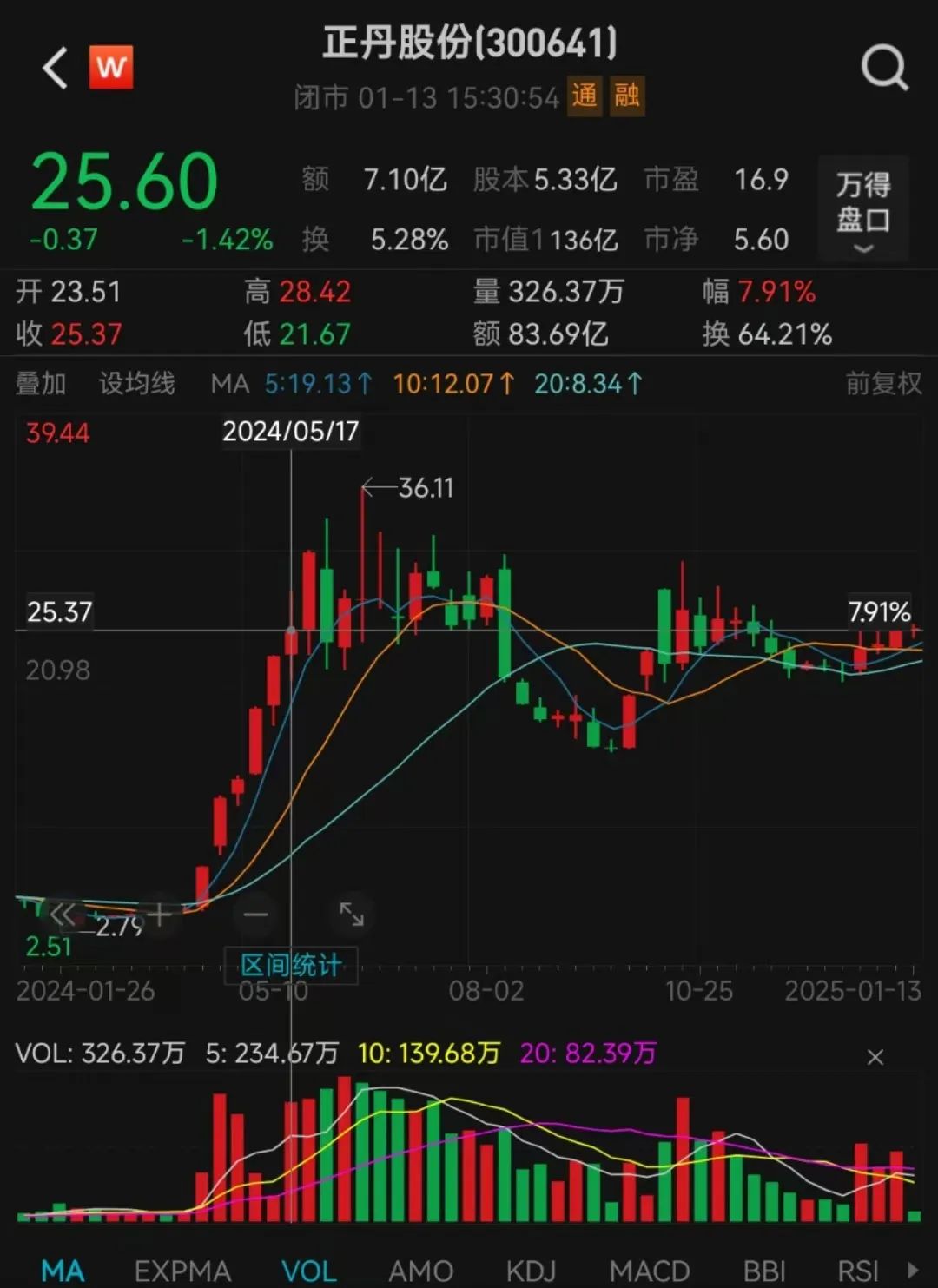Open 区间统计 range statistics
The width and height of the screenshot is (938, 1288).
click(290, 965)
